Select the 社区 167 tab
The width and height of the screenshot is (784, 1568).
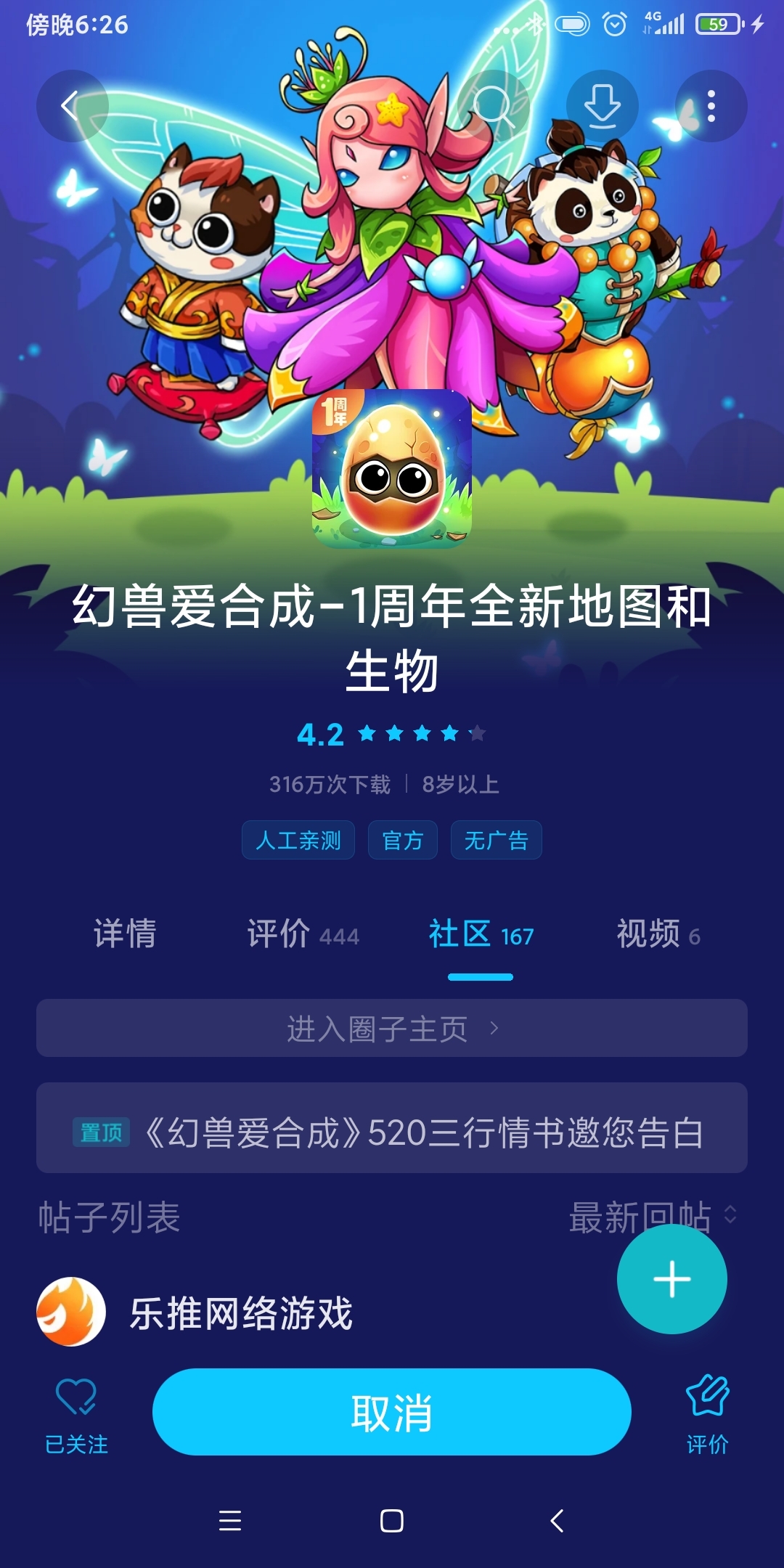coord(481,934)
